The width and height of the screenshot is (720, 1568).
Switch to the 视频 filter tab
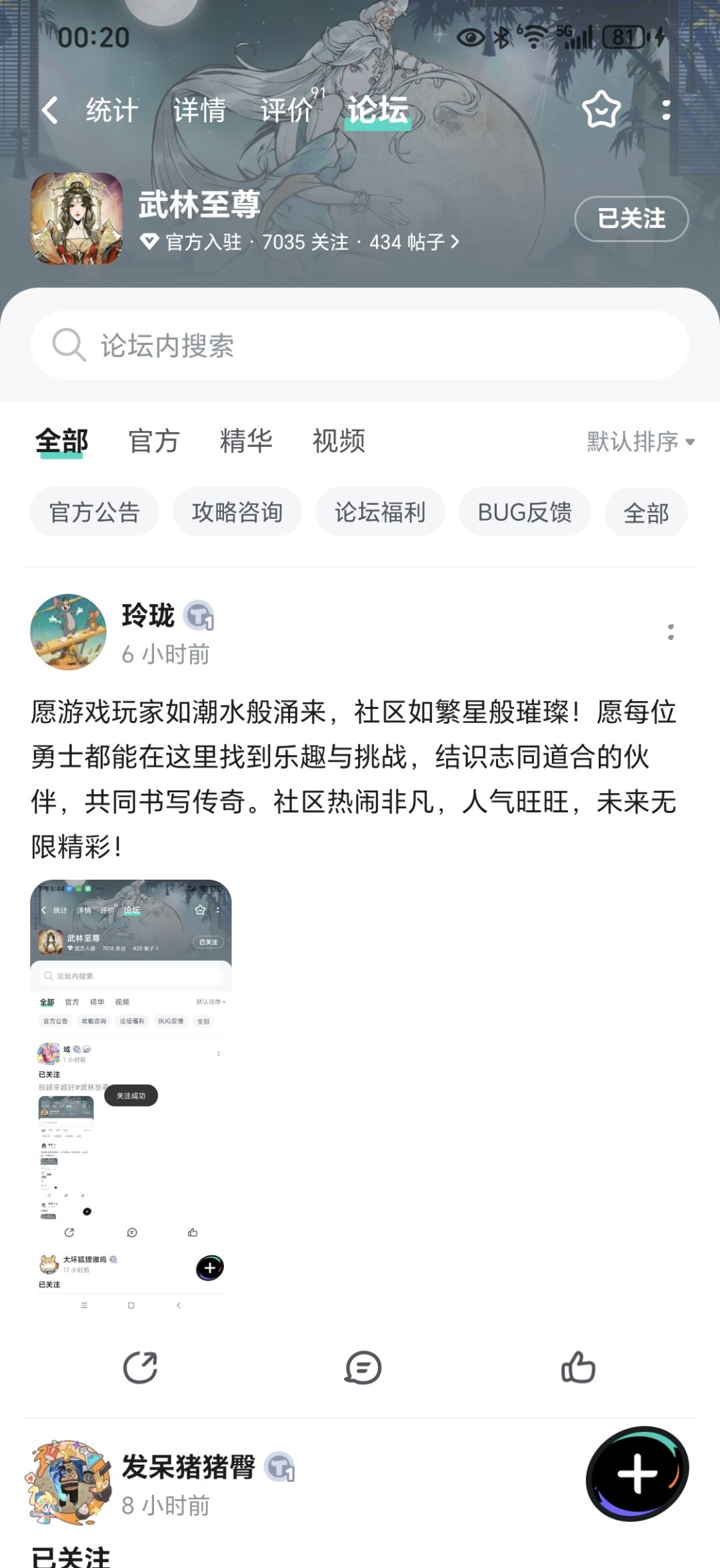(x=339, y=442)
